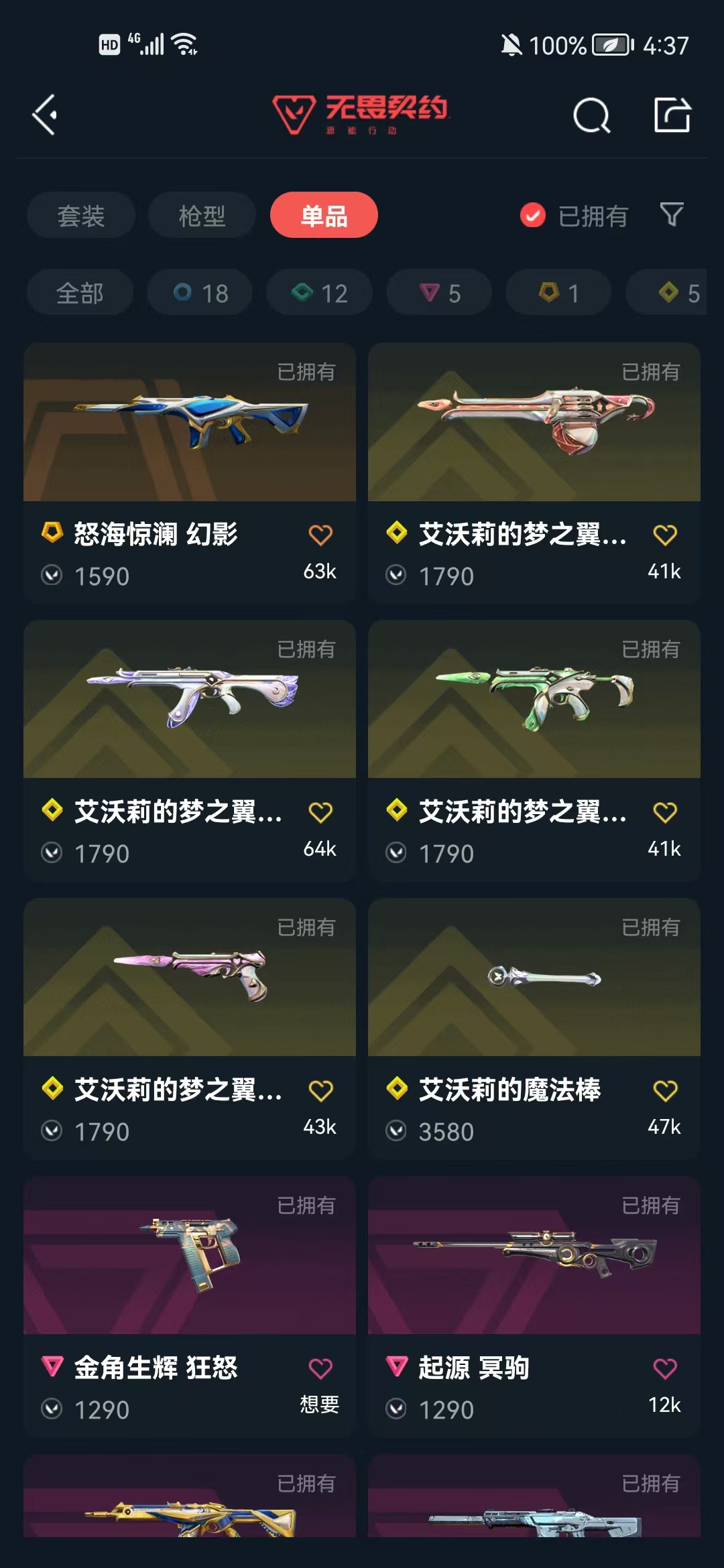This screenshot has width=724, height=1568.
Task: Tap the heart on 金角生辉 狂怒
Action: [320, 1368]
